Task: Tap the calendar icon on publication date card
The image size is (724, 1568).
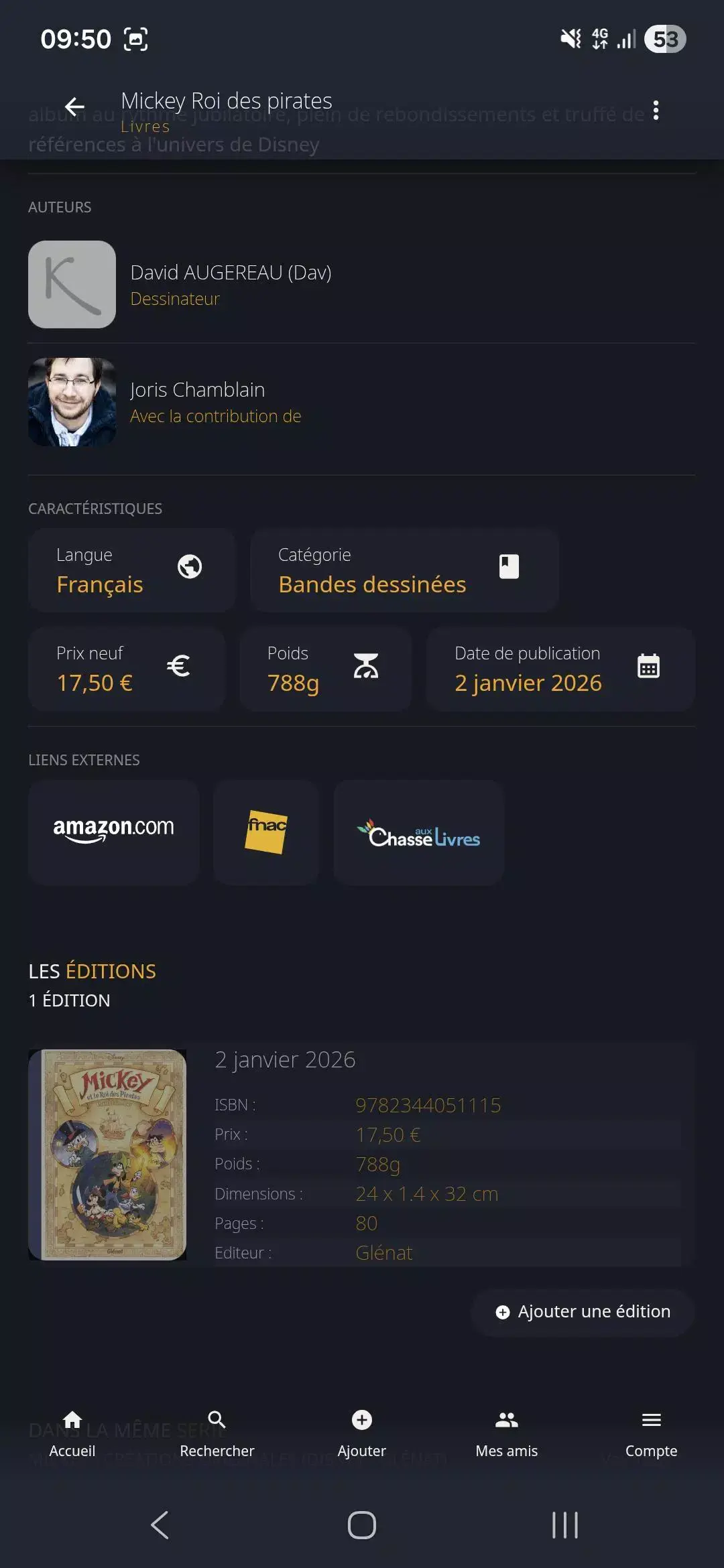Action: click(648, 665)
